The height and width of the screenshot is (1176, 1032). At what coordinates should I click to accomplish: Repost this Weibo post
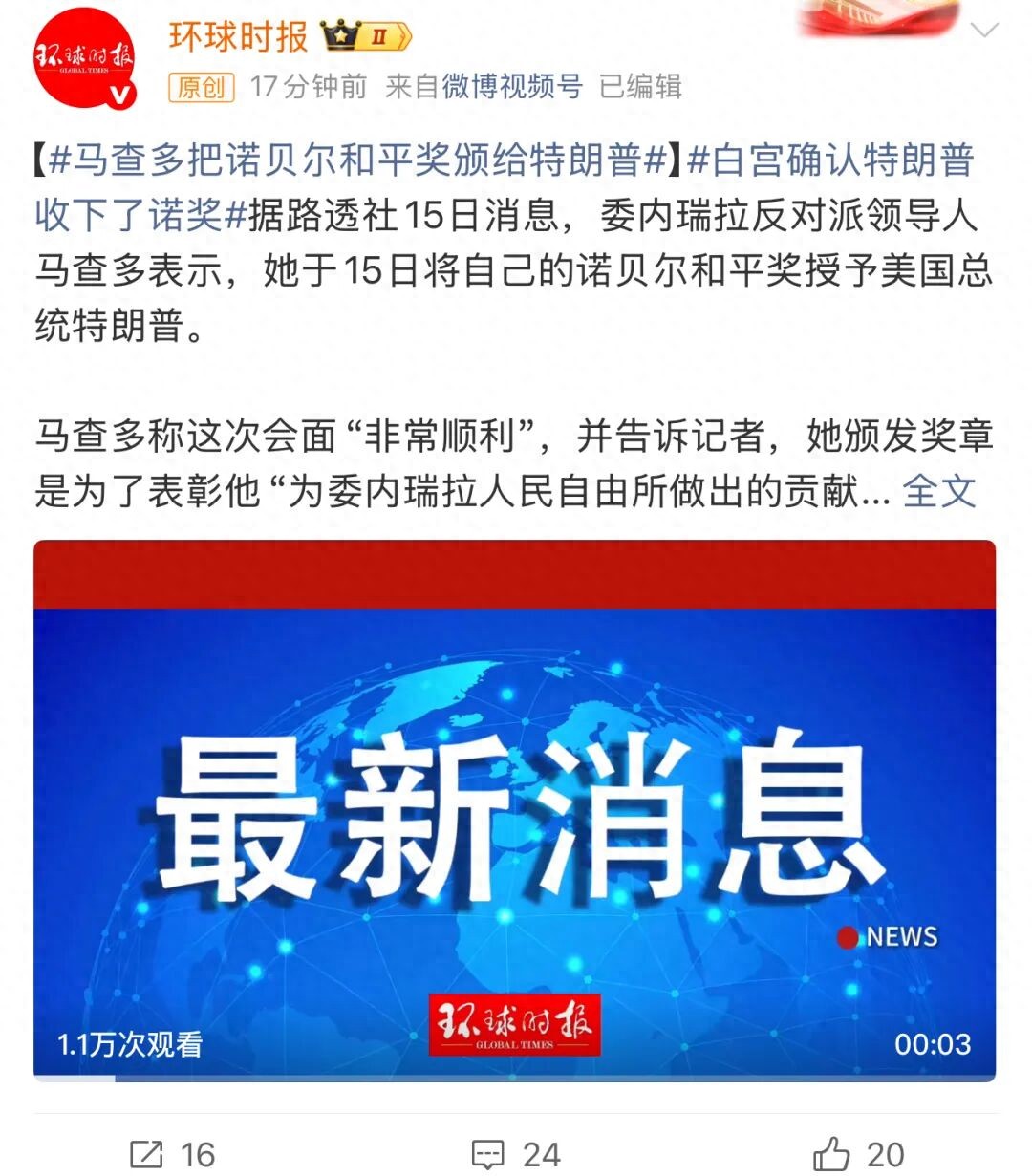(173, 1154)
